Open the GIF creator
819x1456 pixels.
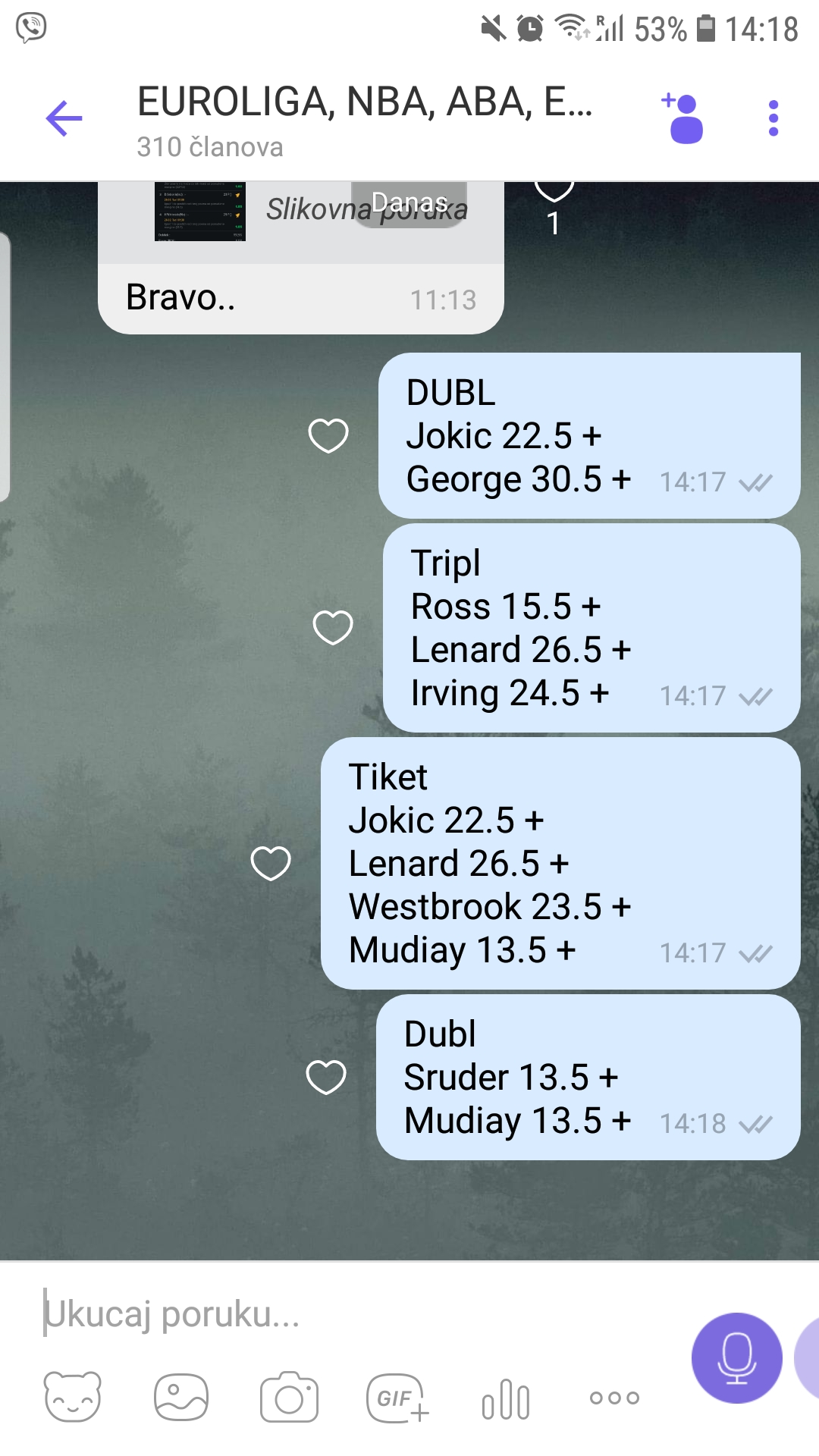pyautogui.click(x=397, y=1397)
